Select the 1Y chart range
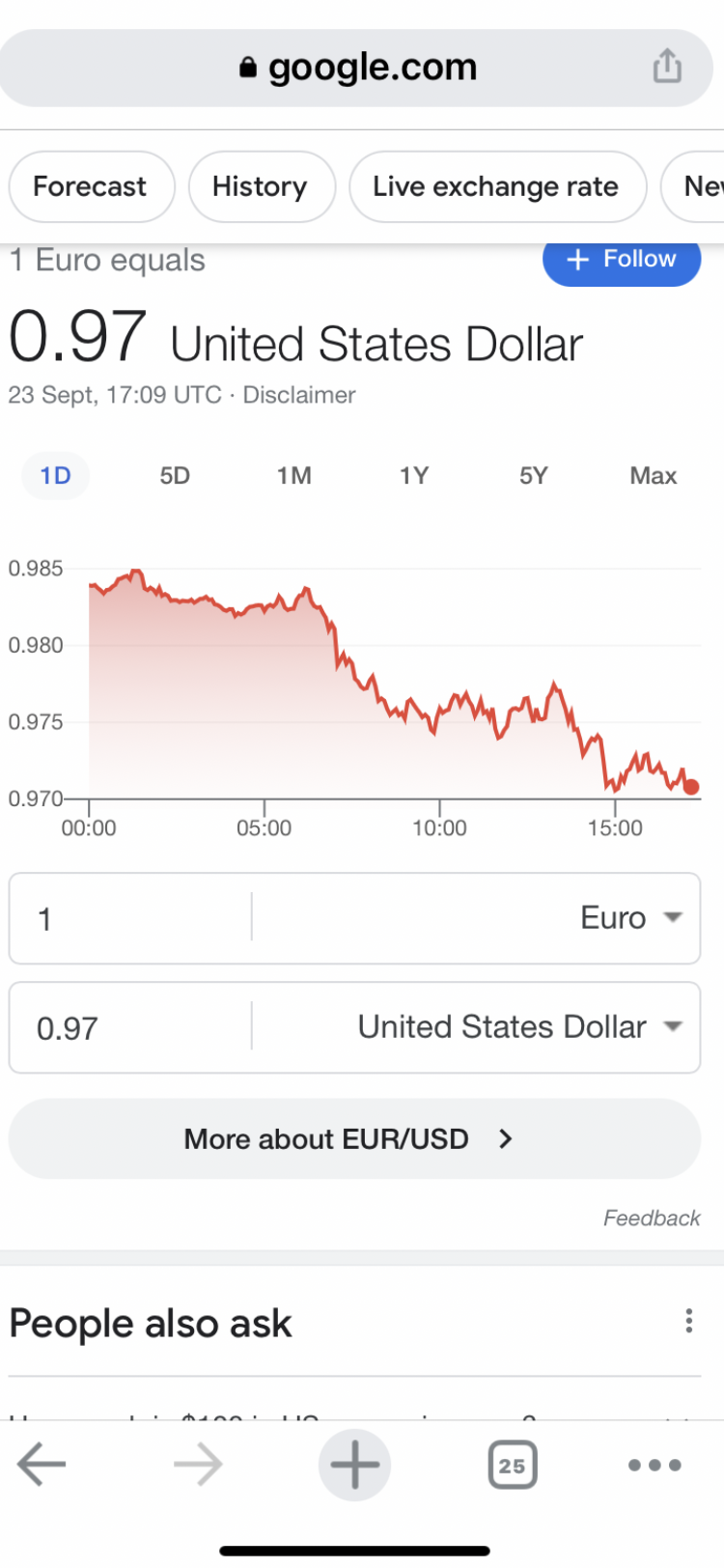The height and width of the screenshot is (1568, 724). 414,476
